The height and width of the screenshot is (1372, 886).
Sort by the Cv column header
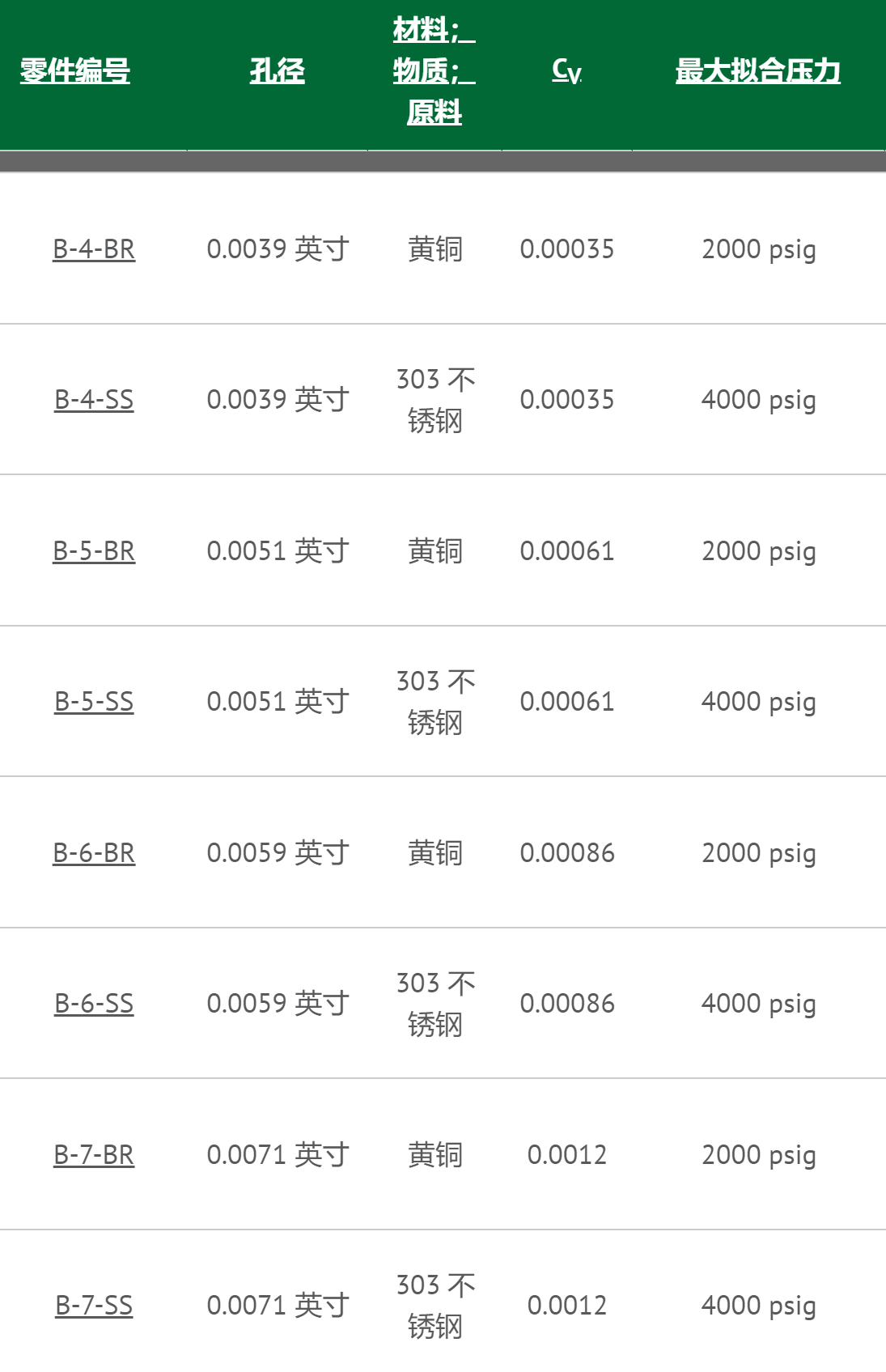coord(566,71)
